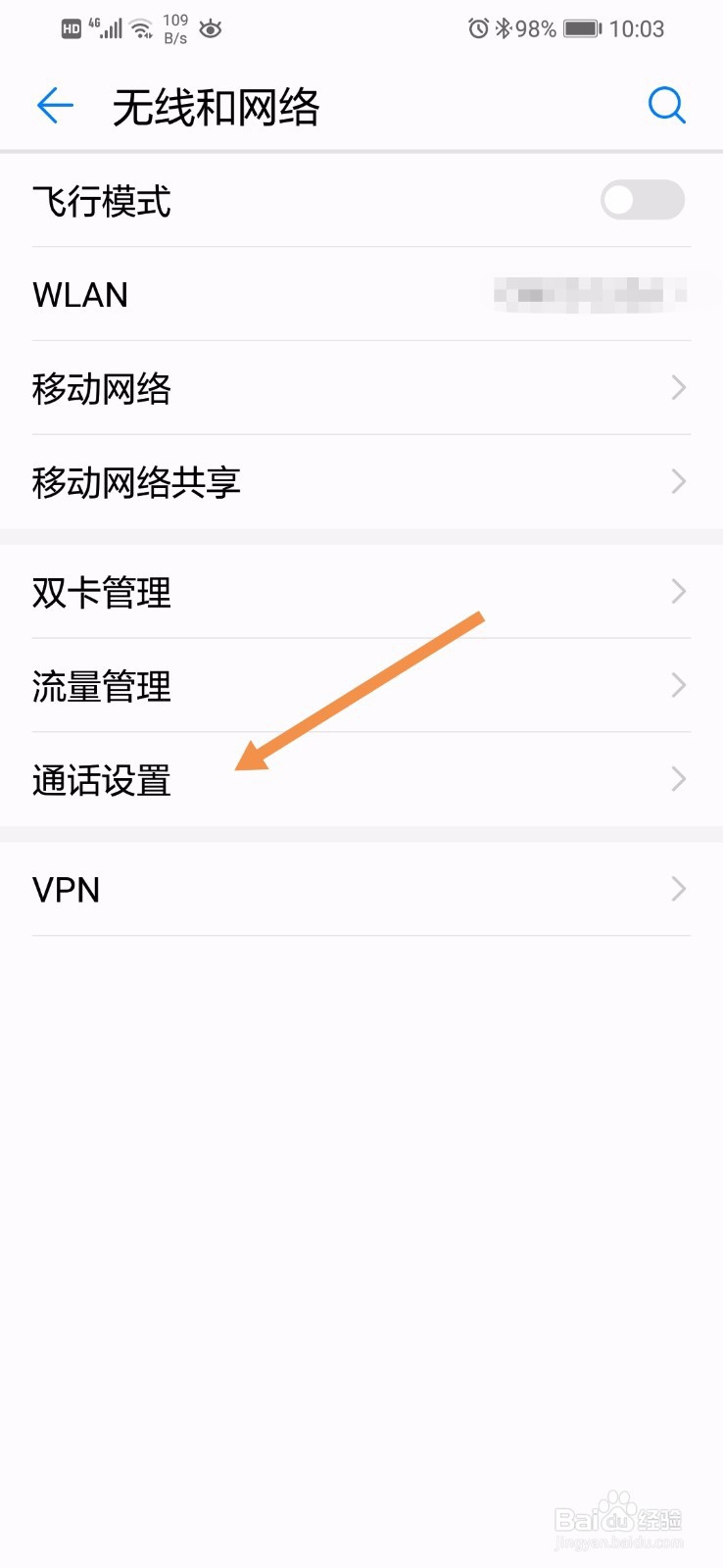Viewport: 723px width, 1568px height.
Task: Click the Wi-Fi signal status icon
Action: click(x=140, y=28)
